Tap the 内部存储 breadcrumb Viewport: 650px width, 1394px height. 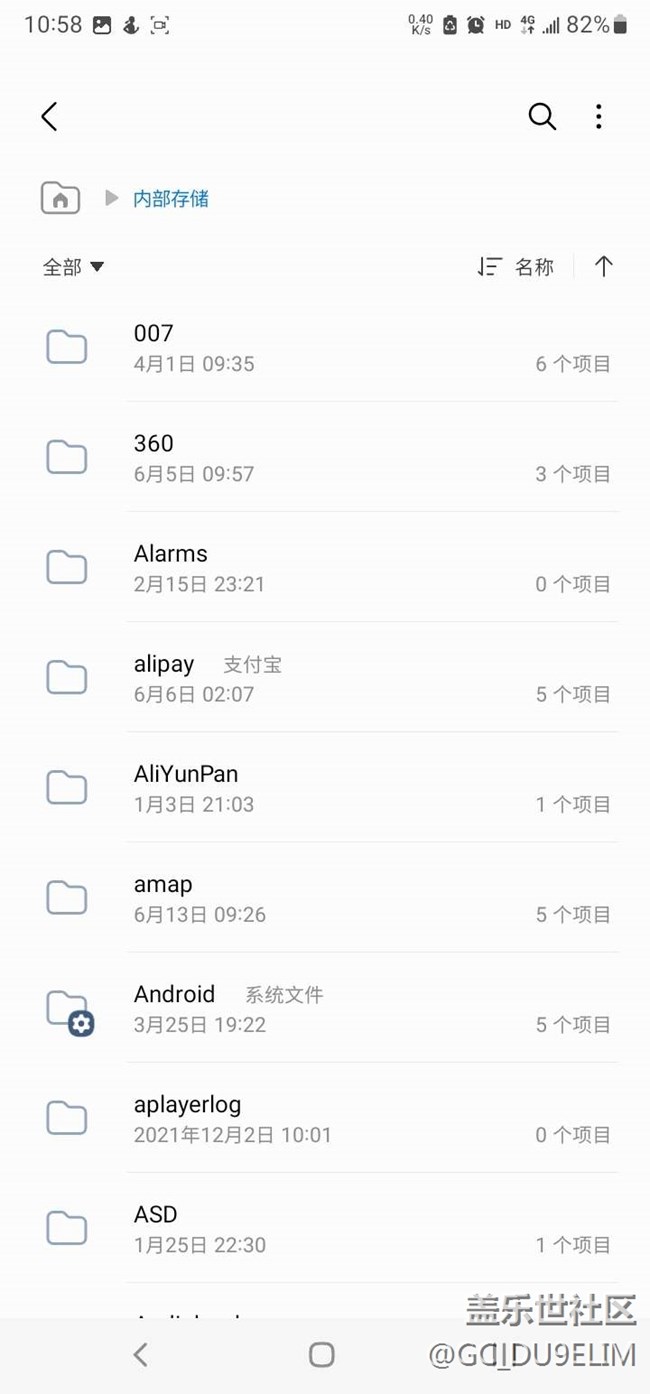pos(171,198)
